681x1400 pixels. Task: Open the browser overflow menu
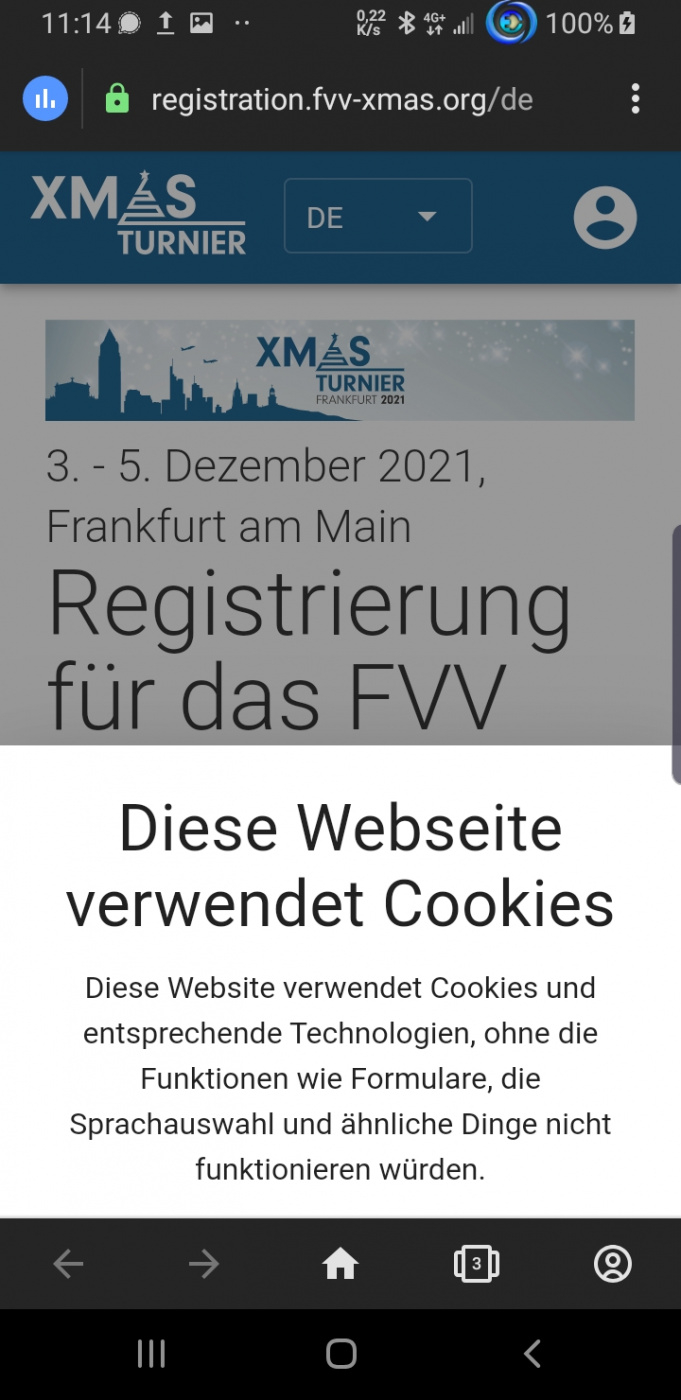[x=635, y=99]
